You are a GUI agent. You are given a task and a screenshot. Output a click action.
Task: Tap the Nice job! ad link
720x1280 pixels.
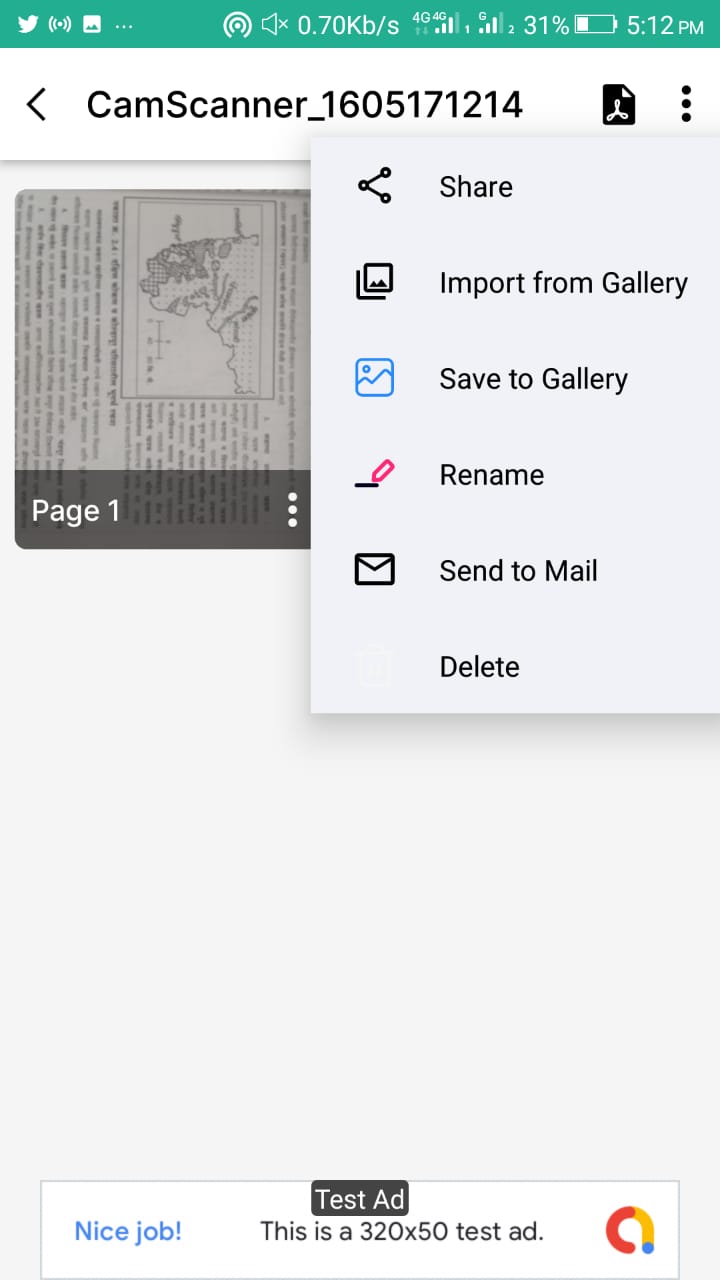(x=128, y=1231)
